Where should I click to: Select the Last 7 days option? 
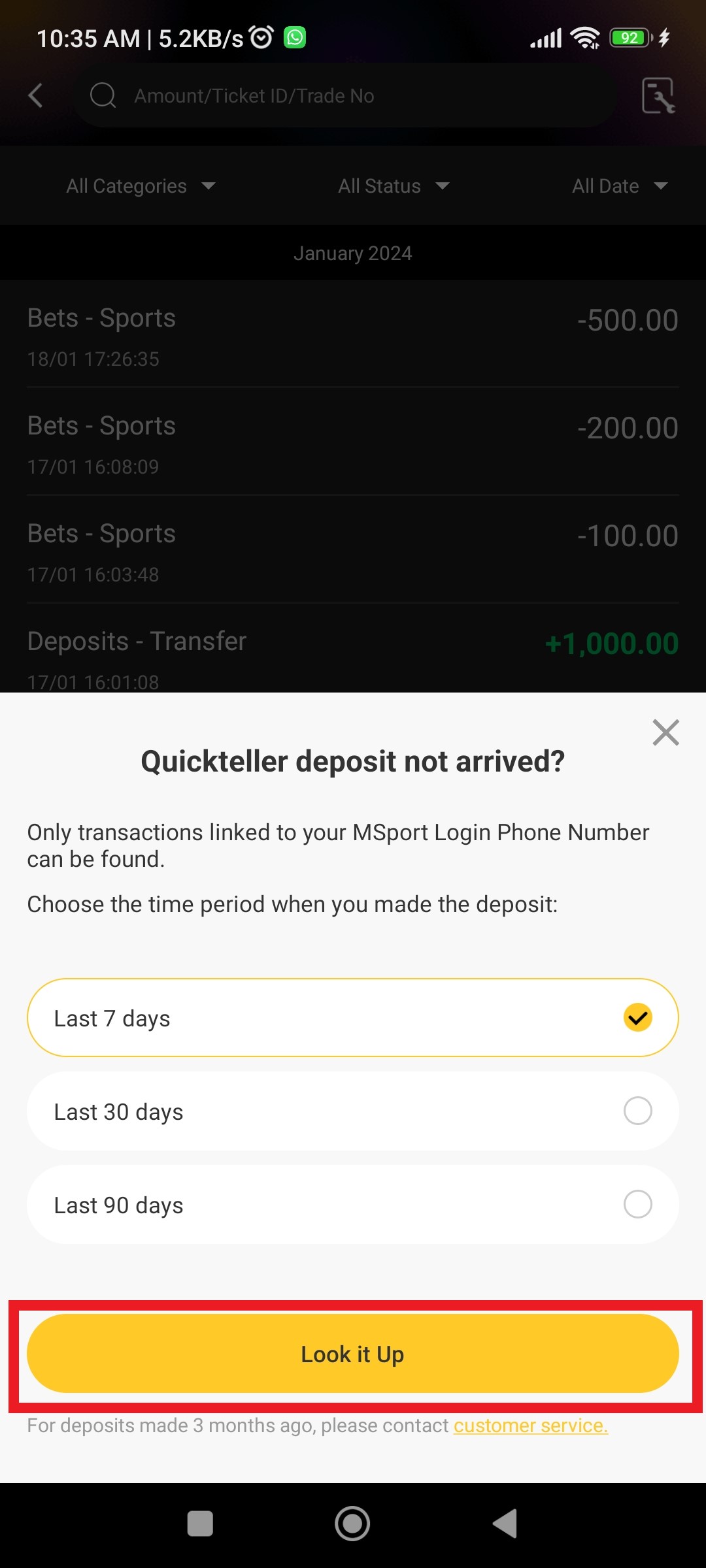click(353, 1017)
